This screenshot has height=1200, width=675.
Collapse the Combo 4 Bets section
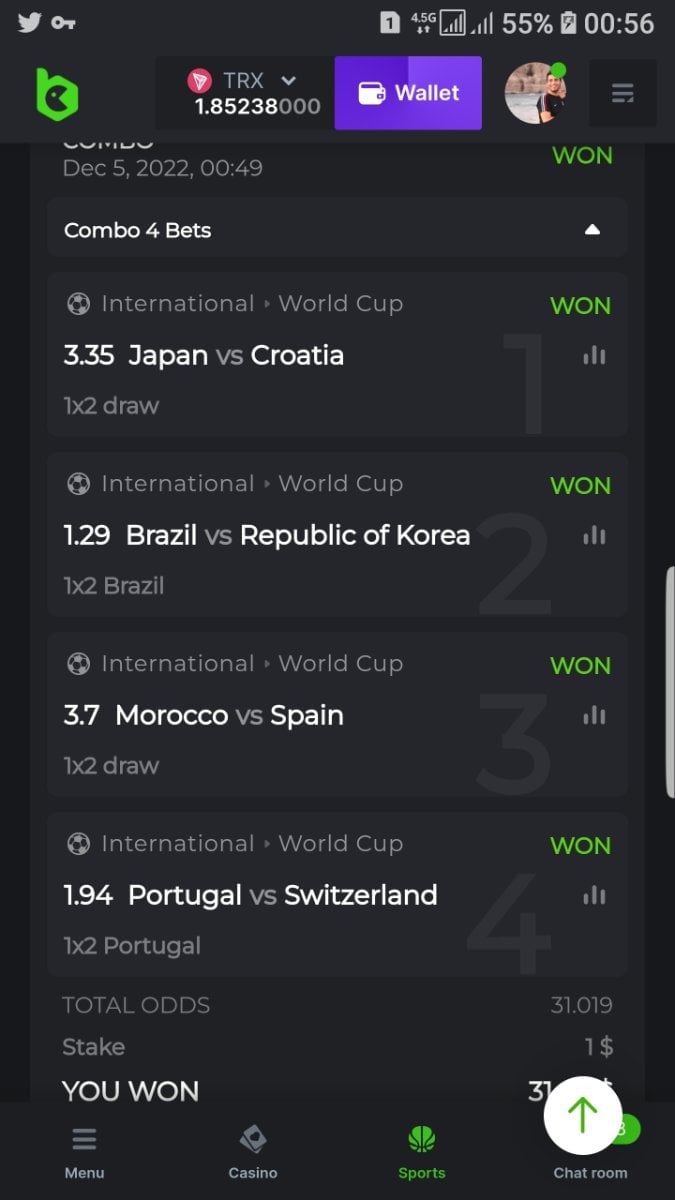[x=592, y=230]
